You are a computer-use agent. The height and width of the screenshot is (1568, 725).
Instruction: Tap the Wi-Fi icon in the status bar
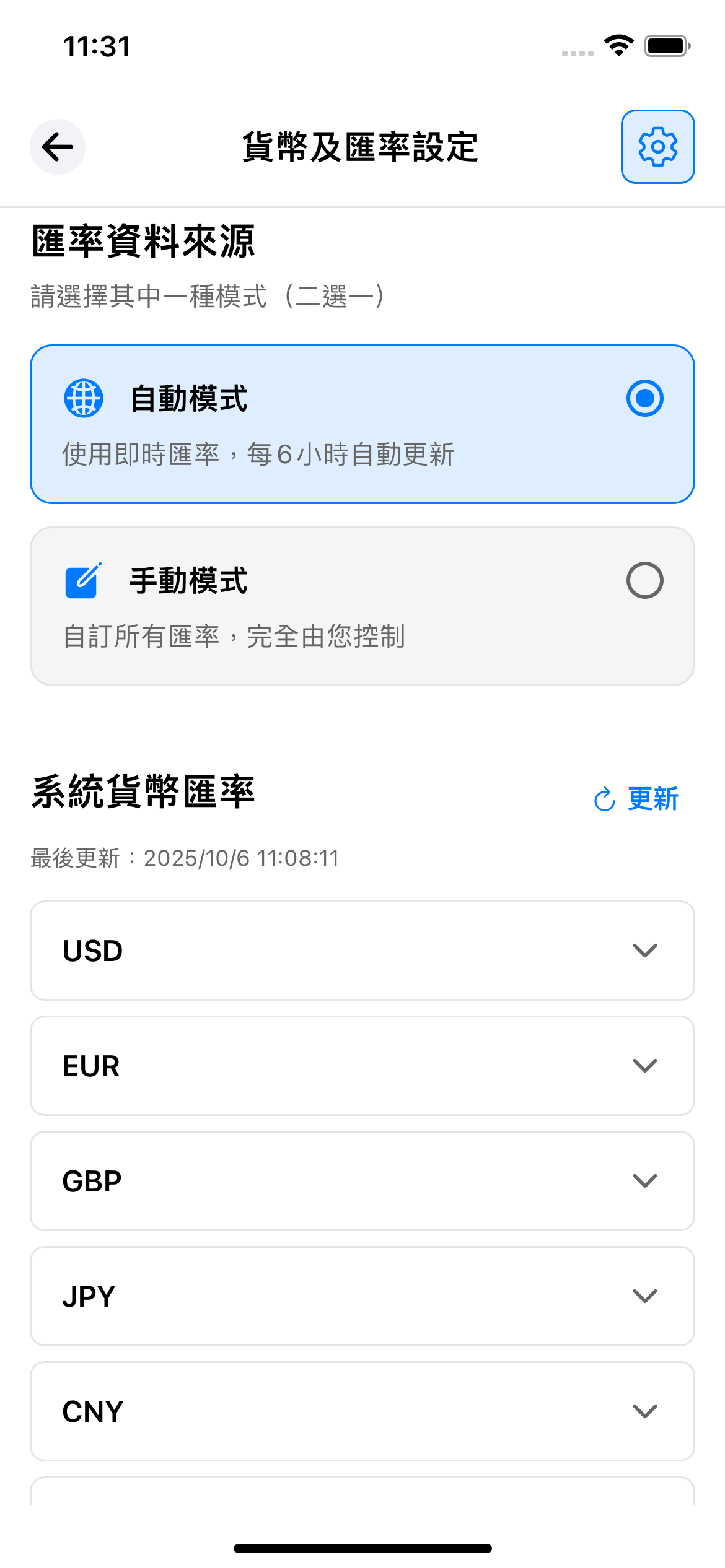617,45
